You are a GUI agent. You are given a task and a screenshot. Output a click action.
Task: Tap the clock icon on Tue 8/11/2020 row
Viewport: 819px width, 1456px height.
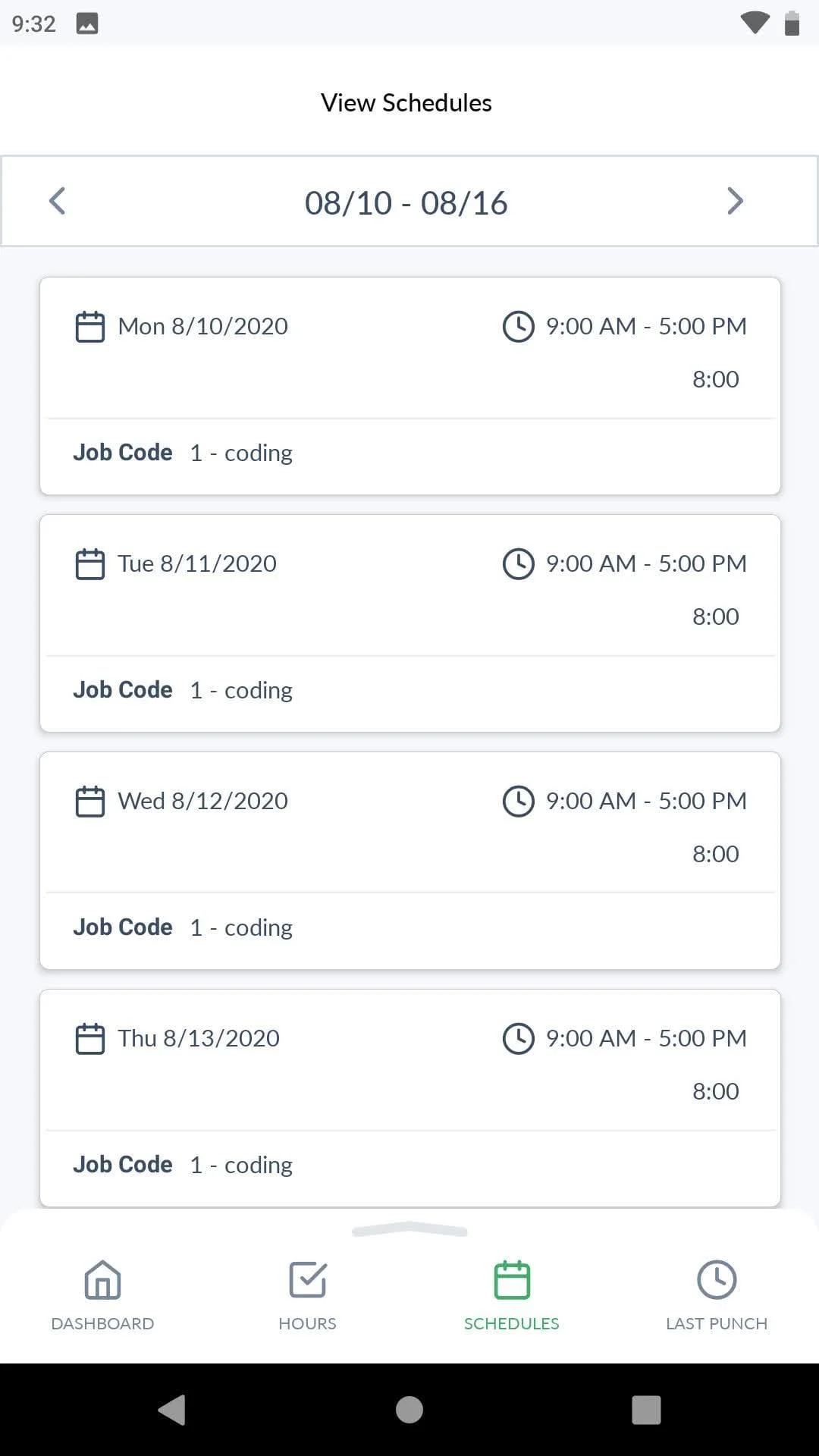click(518, 563)
